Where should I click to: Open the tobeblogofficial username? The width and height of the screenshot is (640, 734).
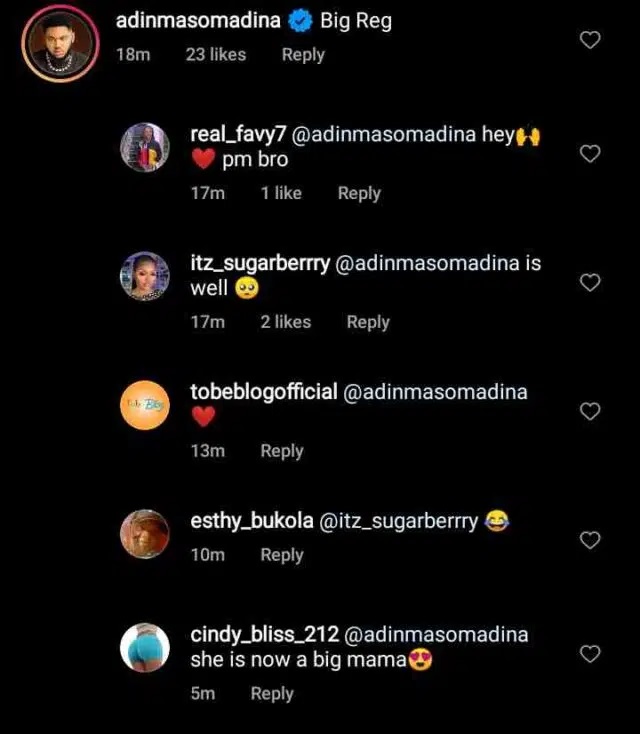pyautogui.click(x=263, y=392)
